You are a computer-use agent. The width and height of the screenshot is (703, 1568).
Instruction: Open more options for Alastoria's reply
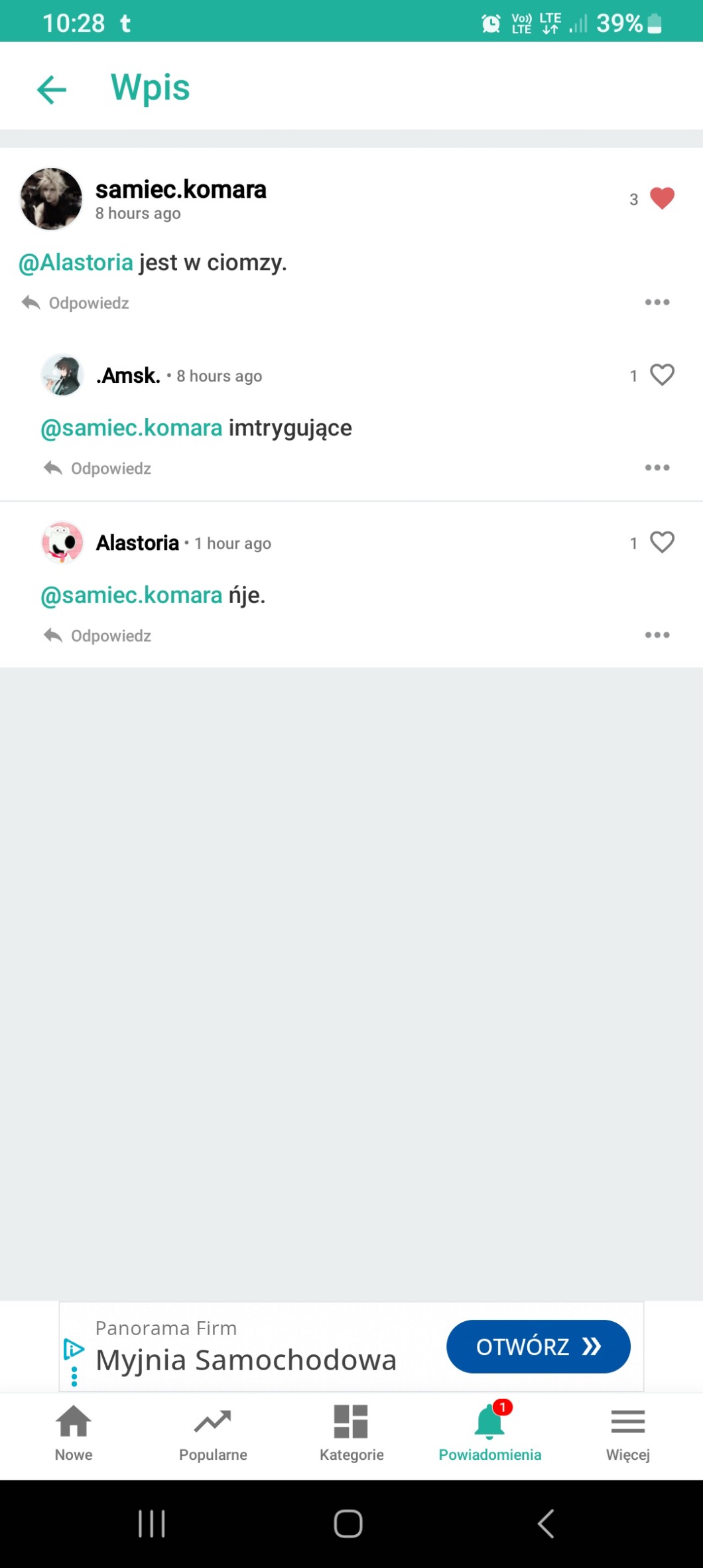(x=657, y=635)
